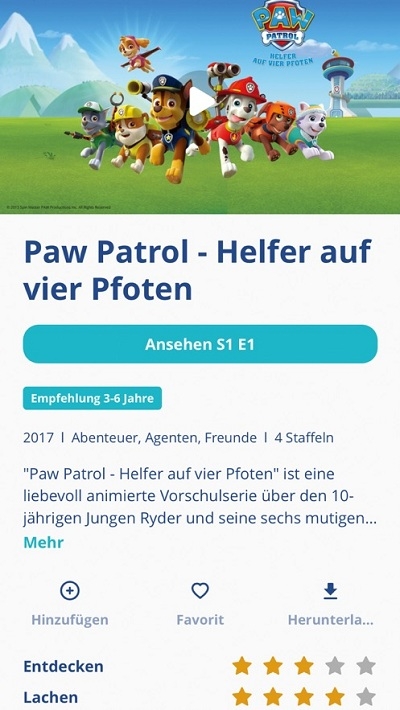Tap the Ansehen S1 E1 button
Image resolution: width=400 pixels, height=710 pixels.
tap(200, 344)
